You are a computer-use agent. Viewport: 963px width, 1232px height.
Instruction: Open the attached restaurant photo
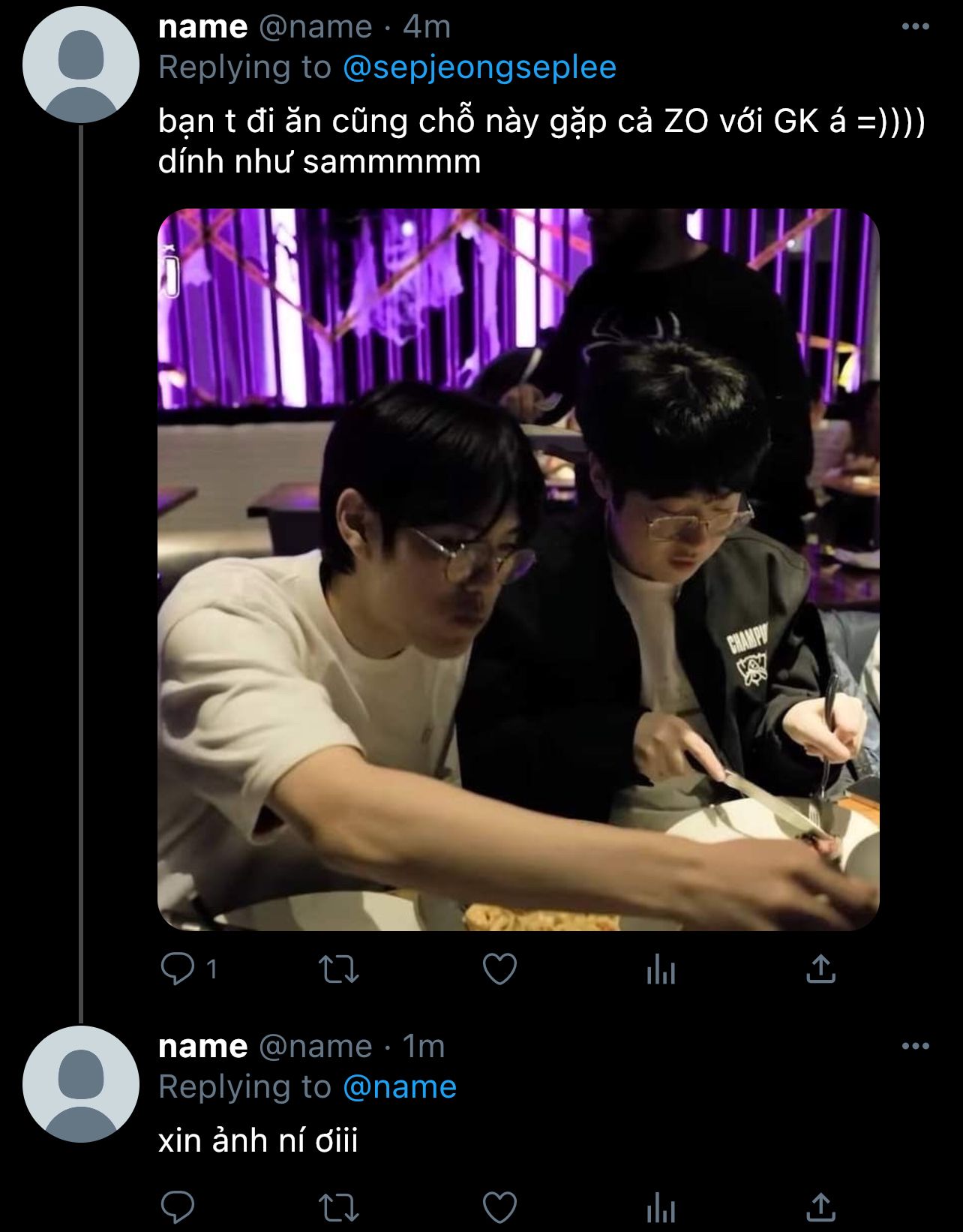pos(517,569)
